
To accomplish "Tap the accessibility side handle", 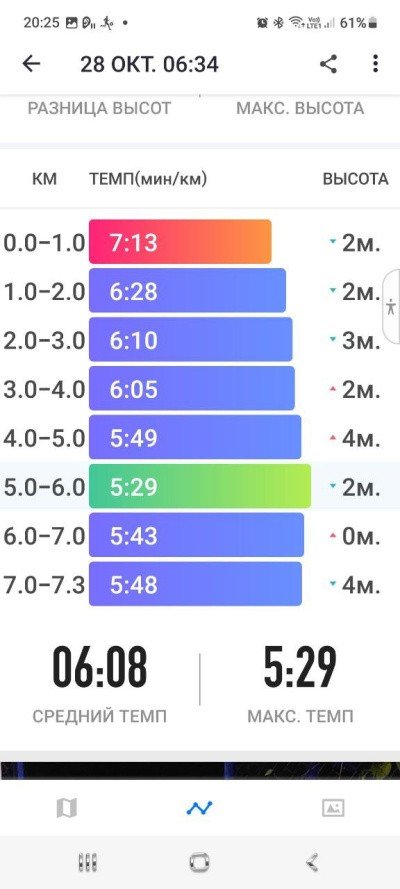I will pos(392,306).
